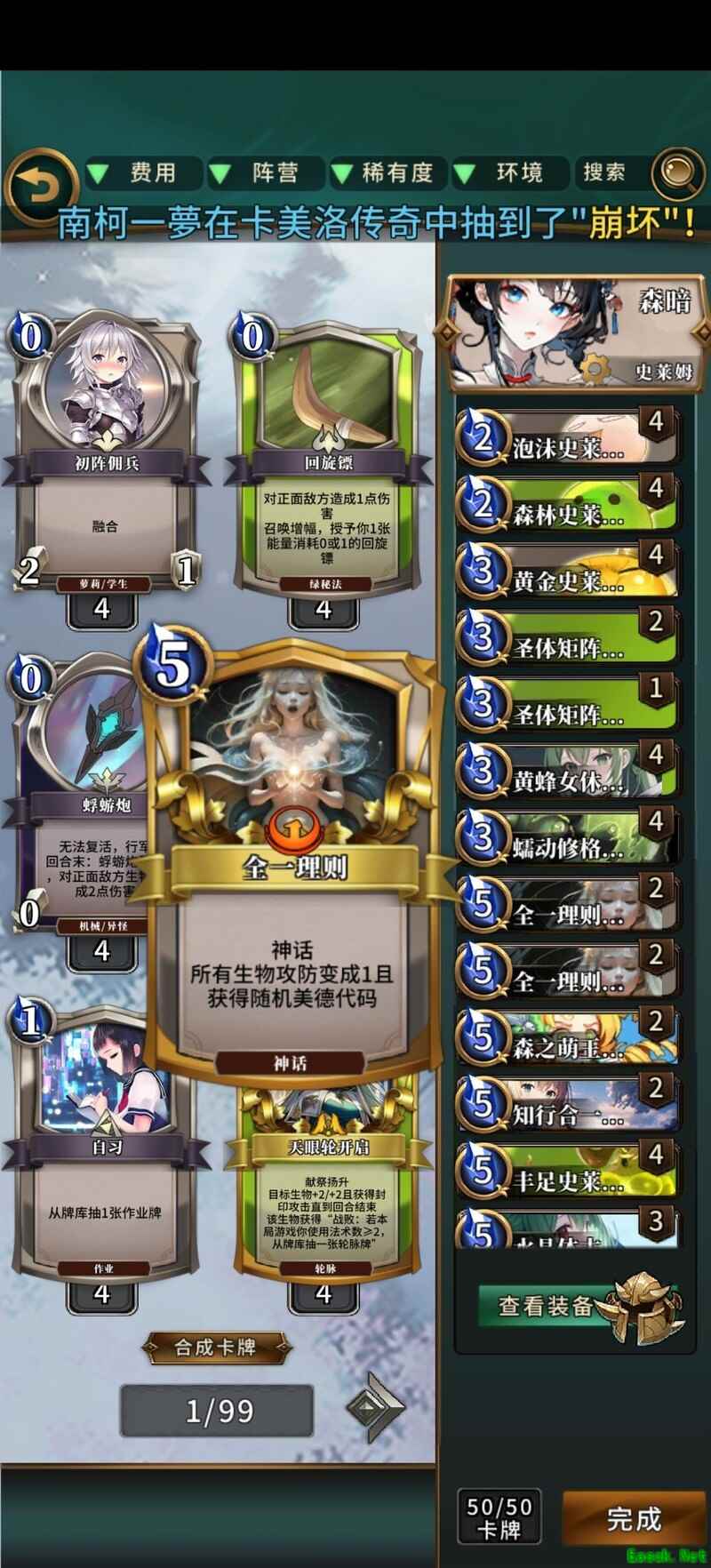Image resolution: width=711 pixels, height=1568 pixels.
Task: Confirm the deck with 完成
Action: coord(634,1518)
